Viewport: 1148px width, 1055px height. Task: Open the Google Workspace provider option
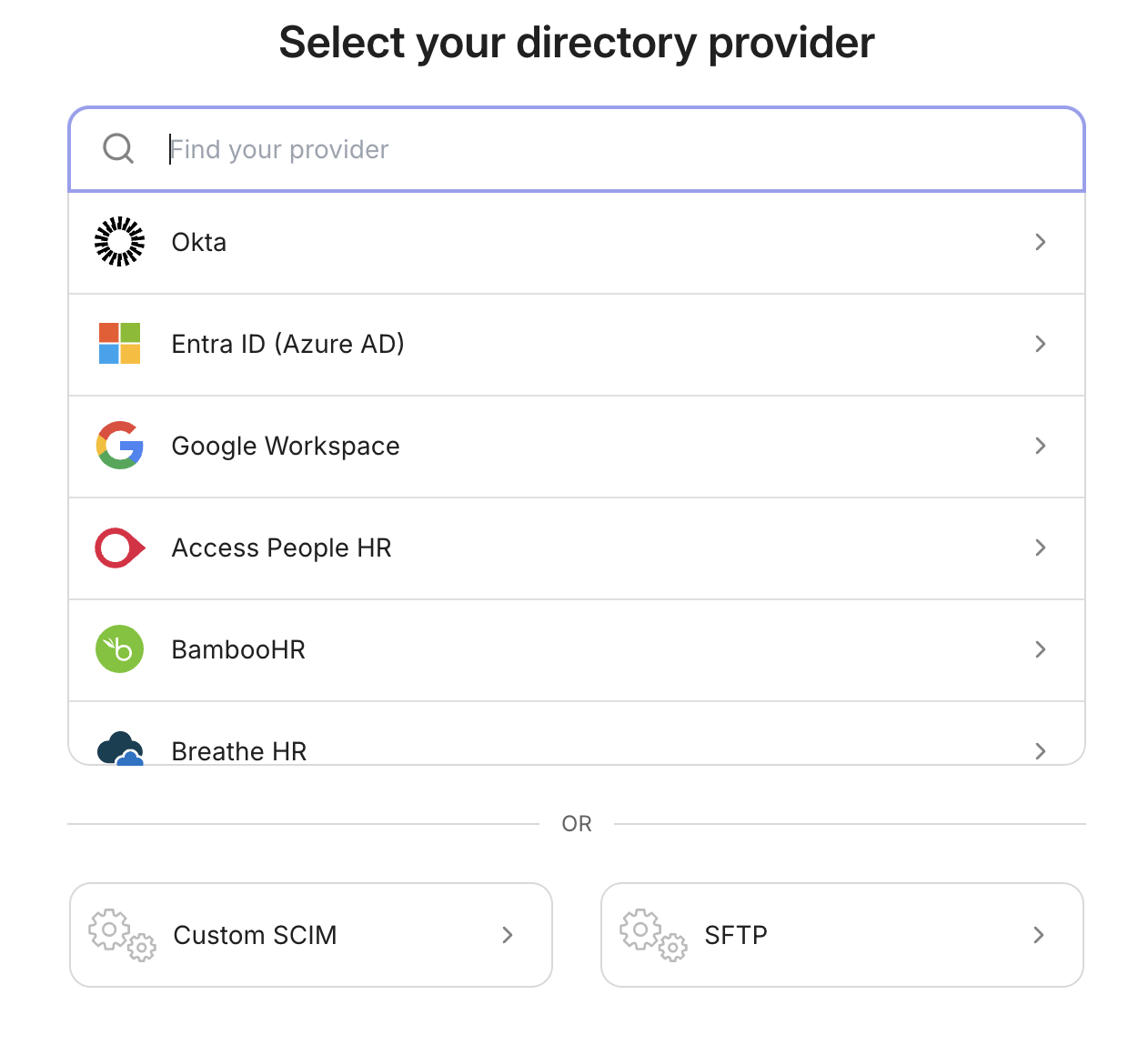pos(576,447)
